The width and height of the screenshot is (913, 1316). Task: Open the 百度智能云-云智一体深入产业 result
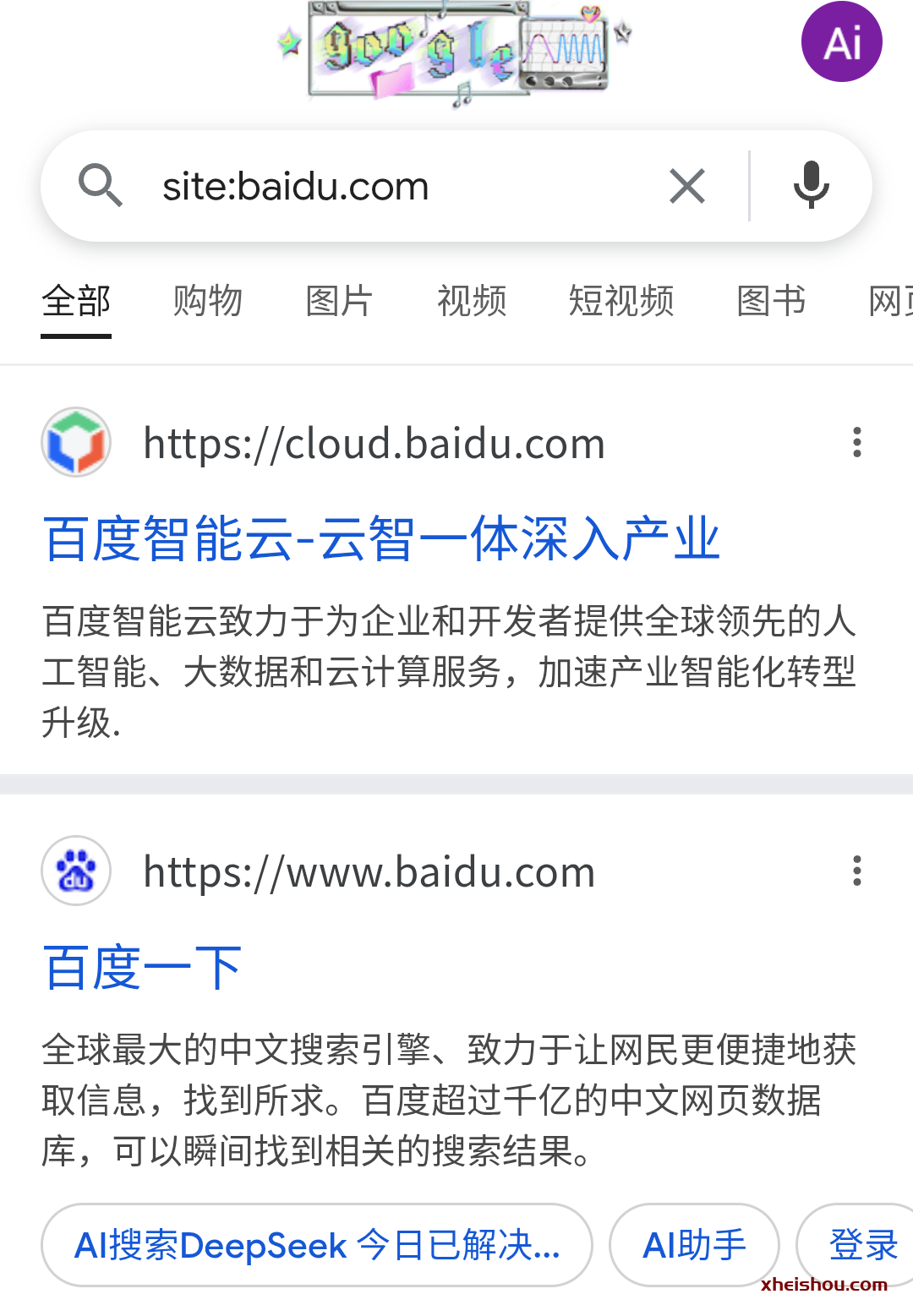point(381,539)
